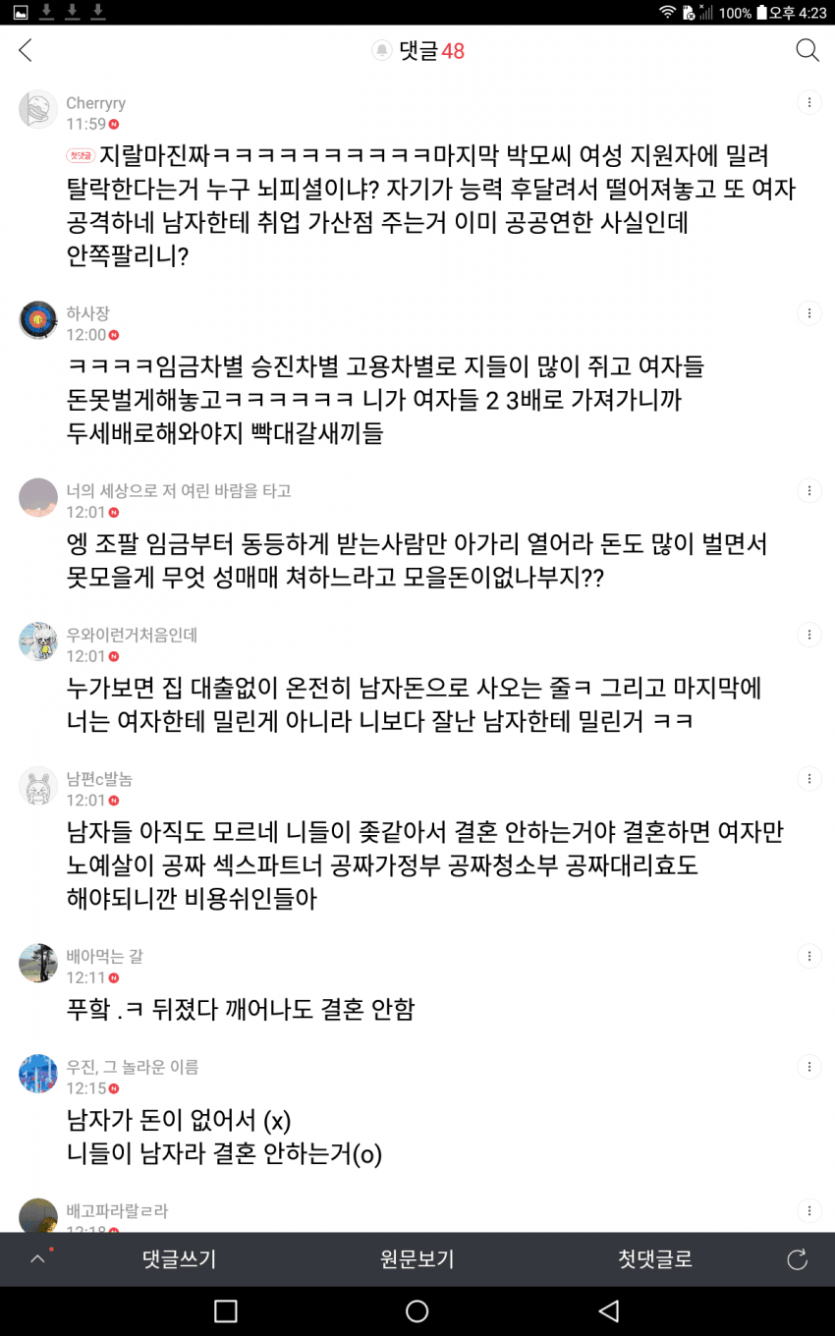Jump to the first comment with 첫댓글로
The image size is (835, 1336).
655,1259
